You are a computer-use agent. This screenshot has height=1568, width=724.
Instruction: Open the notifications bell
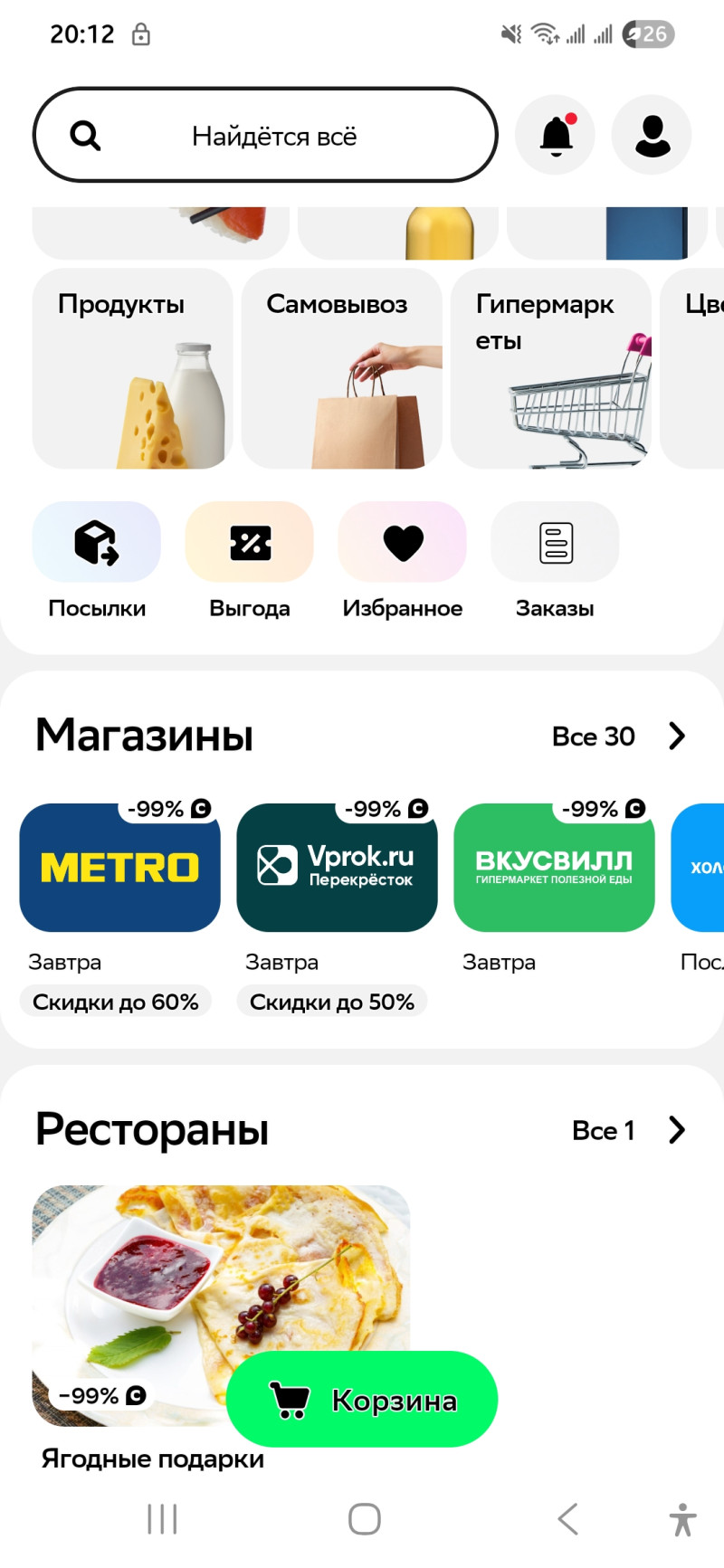[556, 136]
